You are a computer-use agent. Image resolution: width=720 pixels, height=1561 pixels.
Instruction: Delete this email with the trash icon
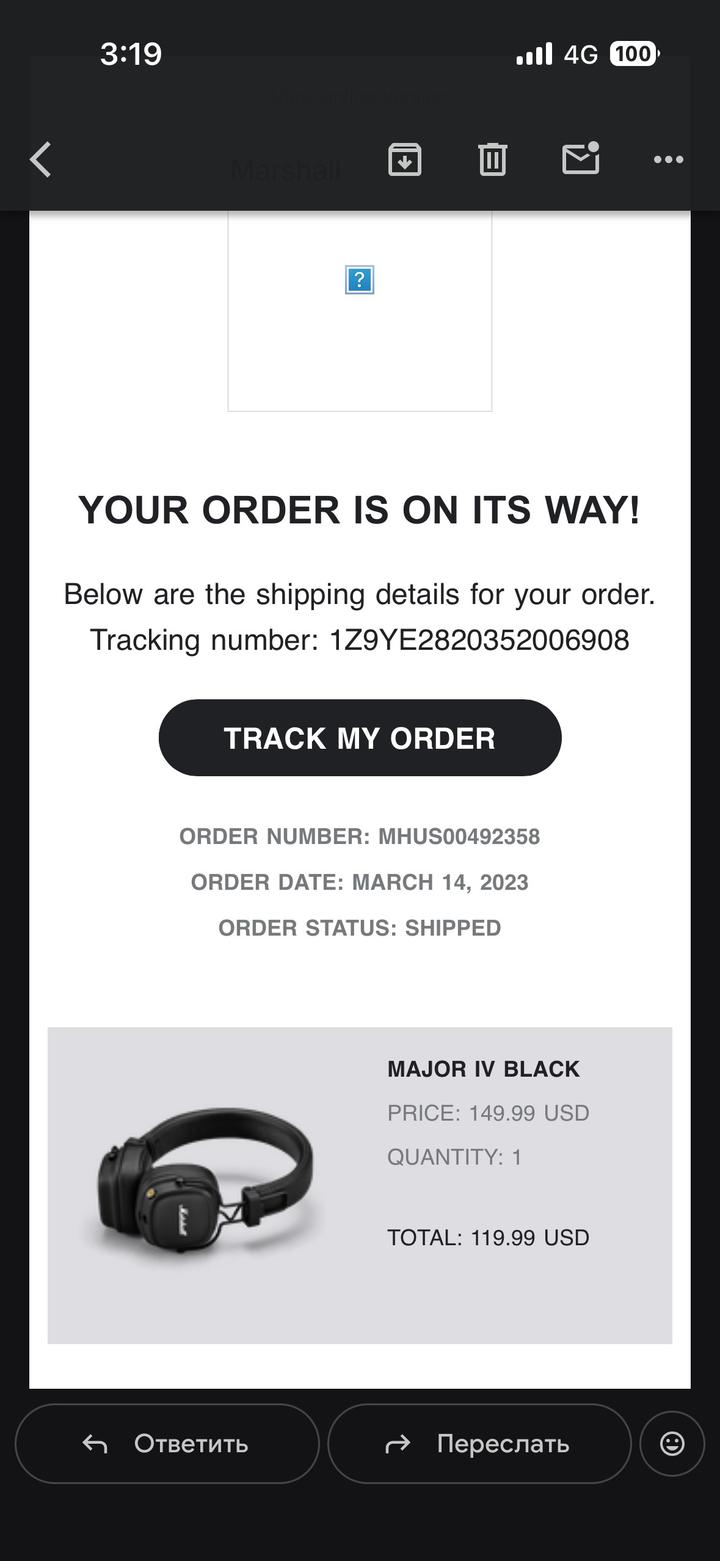pyautogui.click(x=492, y=160)
